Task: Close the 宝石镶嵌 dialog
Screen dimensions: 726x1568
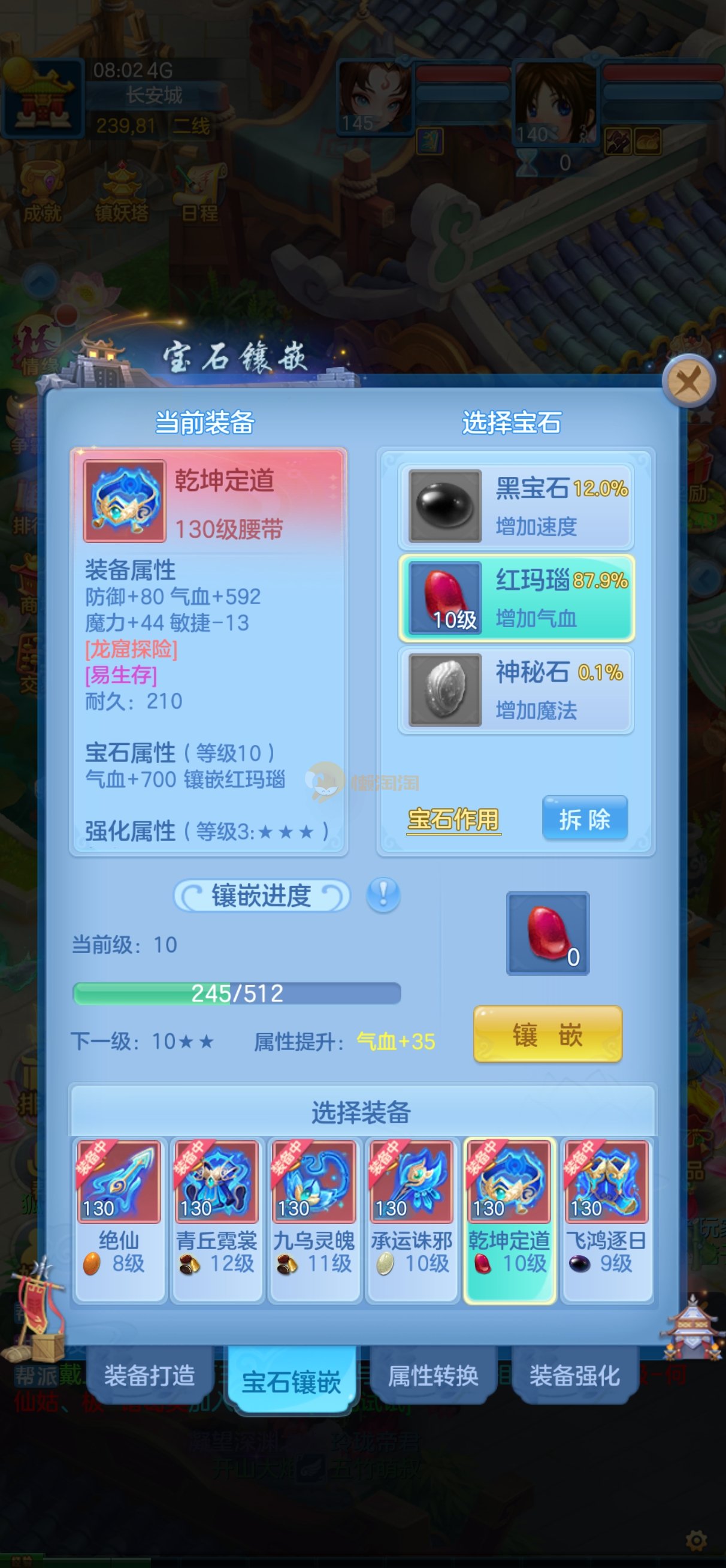Action: click(x=688, y=381)
